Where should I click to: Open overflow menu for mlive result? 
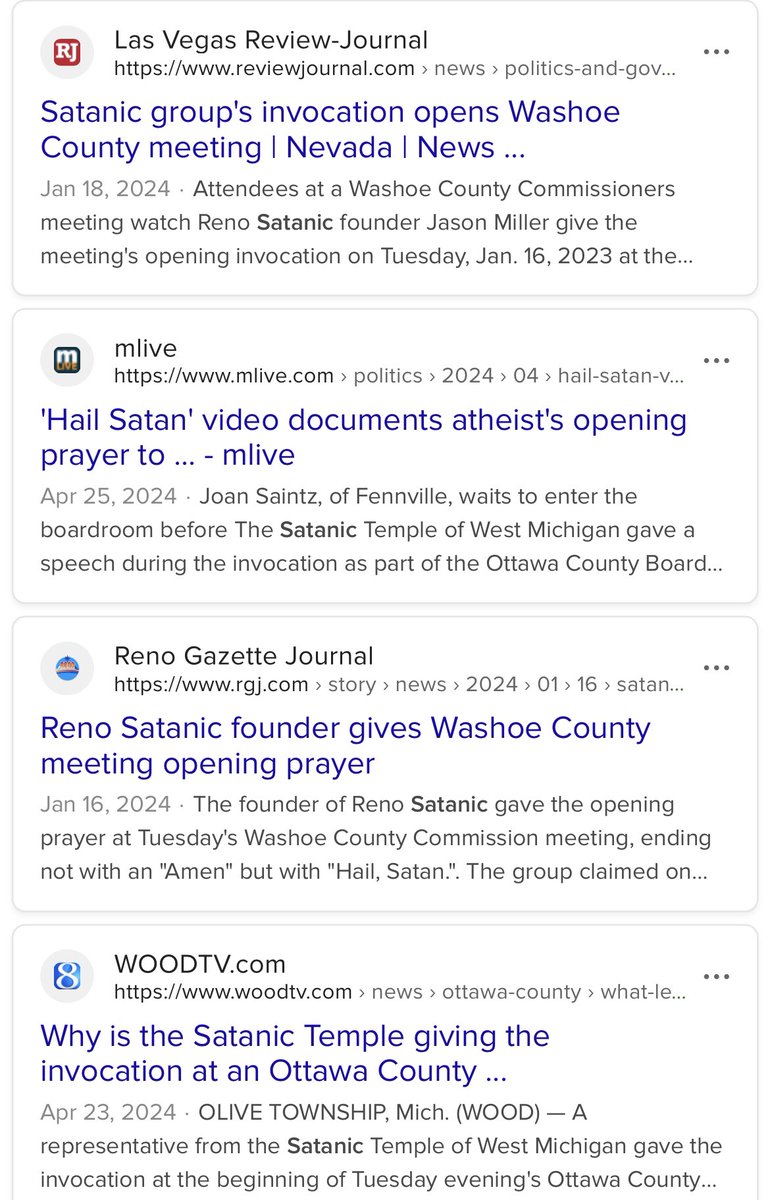tap(716, 360)
